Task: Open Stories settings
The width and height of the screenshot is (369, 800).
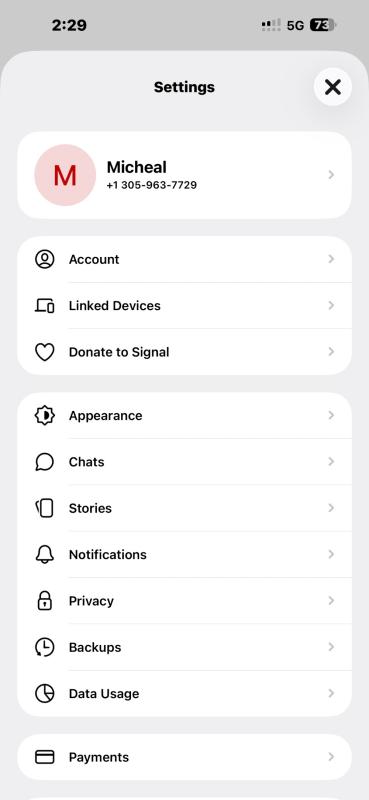Action: point(184,508)
